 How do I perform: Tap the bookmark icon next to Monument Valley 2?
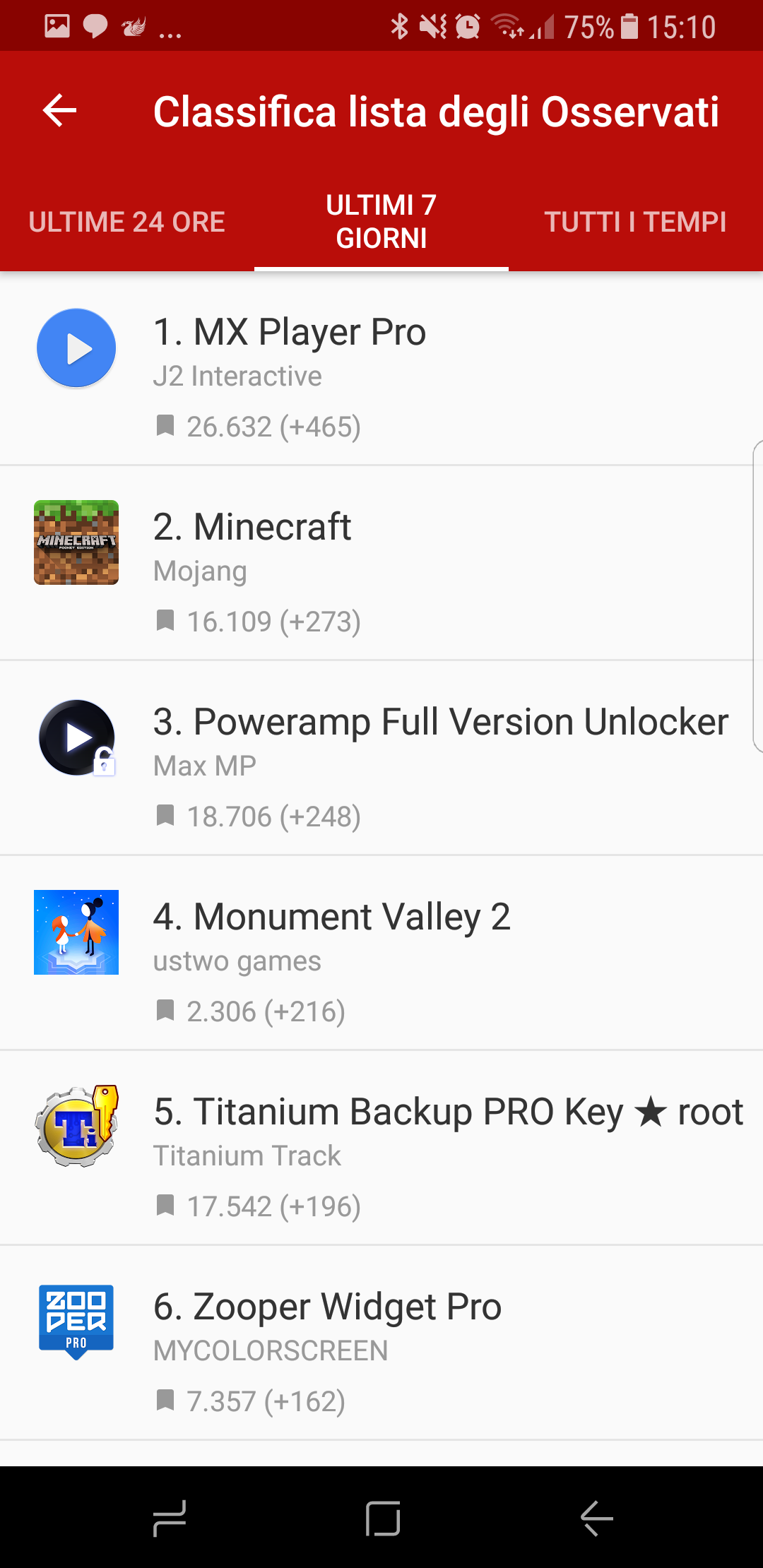[165, 1011]
